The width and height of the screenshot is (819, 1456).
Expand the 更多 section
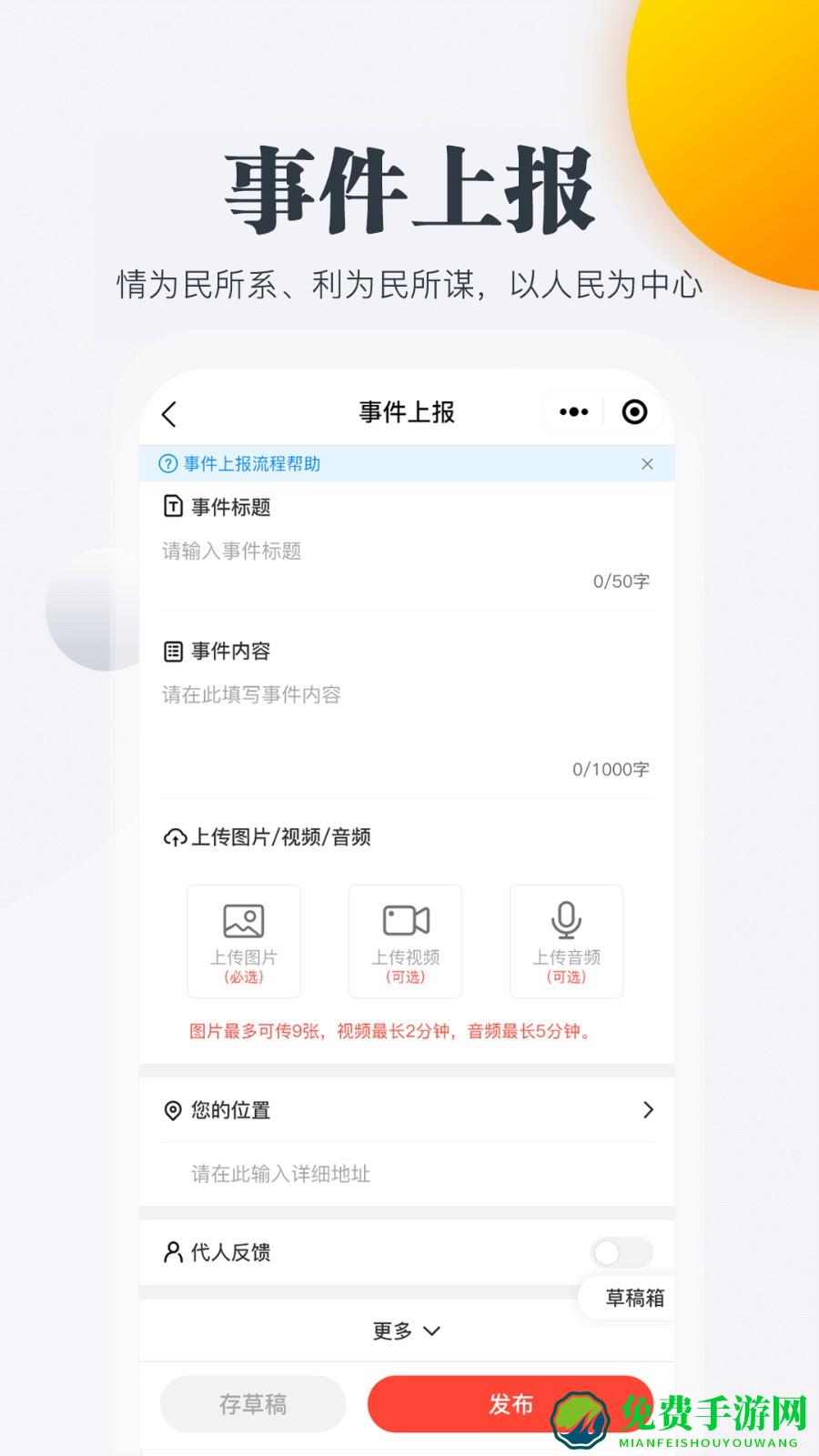click(406, 1330)
